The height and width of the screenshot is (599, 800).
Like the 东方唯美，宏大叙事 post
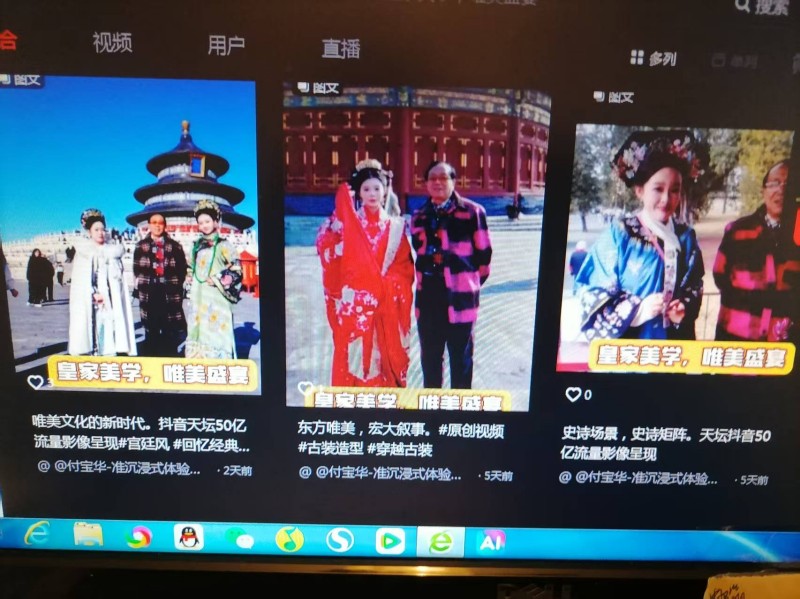pos(306,388)
